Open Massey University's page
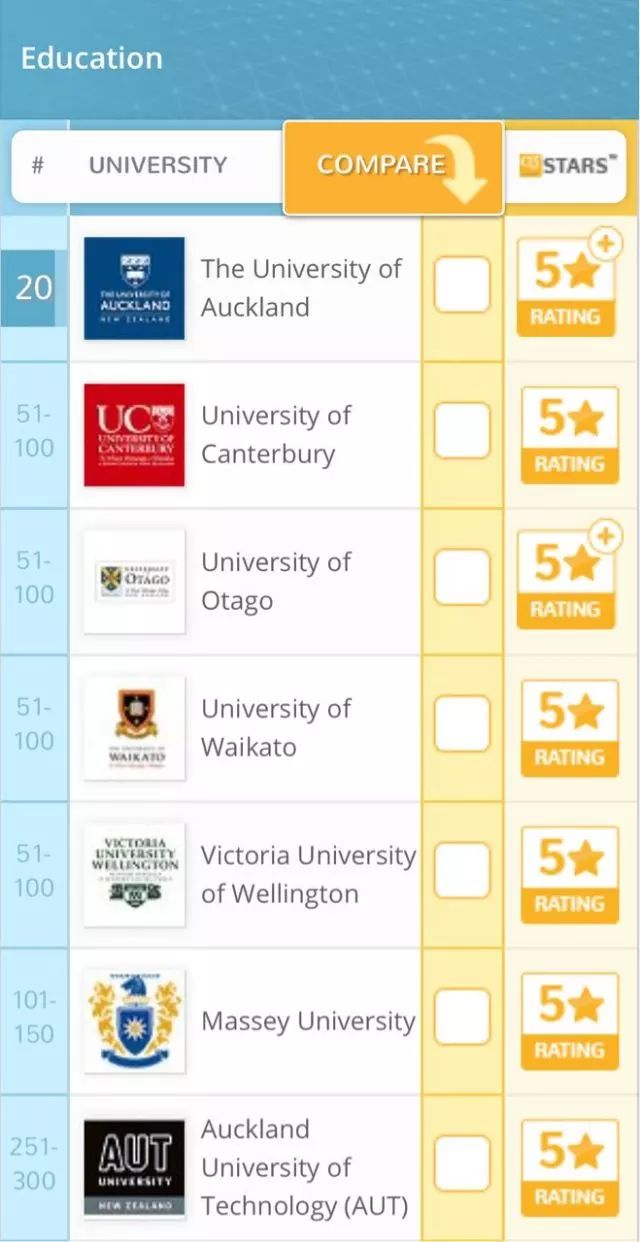 [x=308, y=1021]
